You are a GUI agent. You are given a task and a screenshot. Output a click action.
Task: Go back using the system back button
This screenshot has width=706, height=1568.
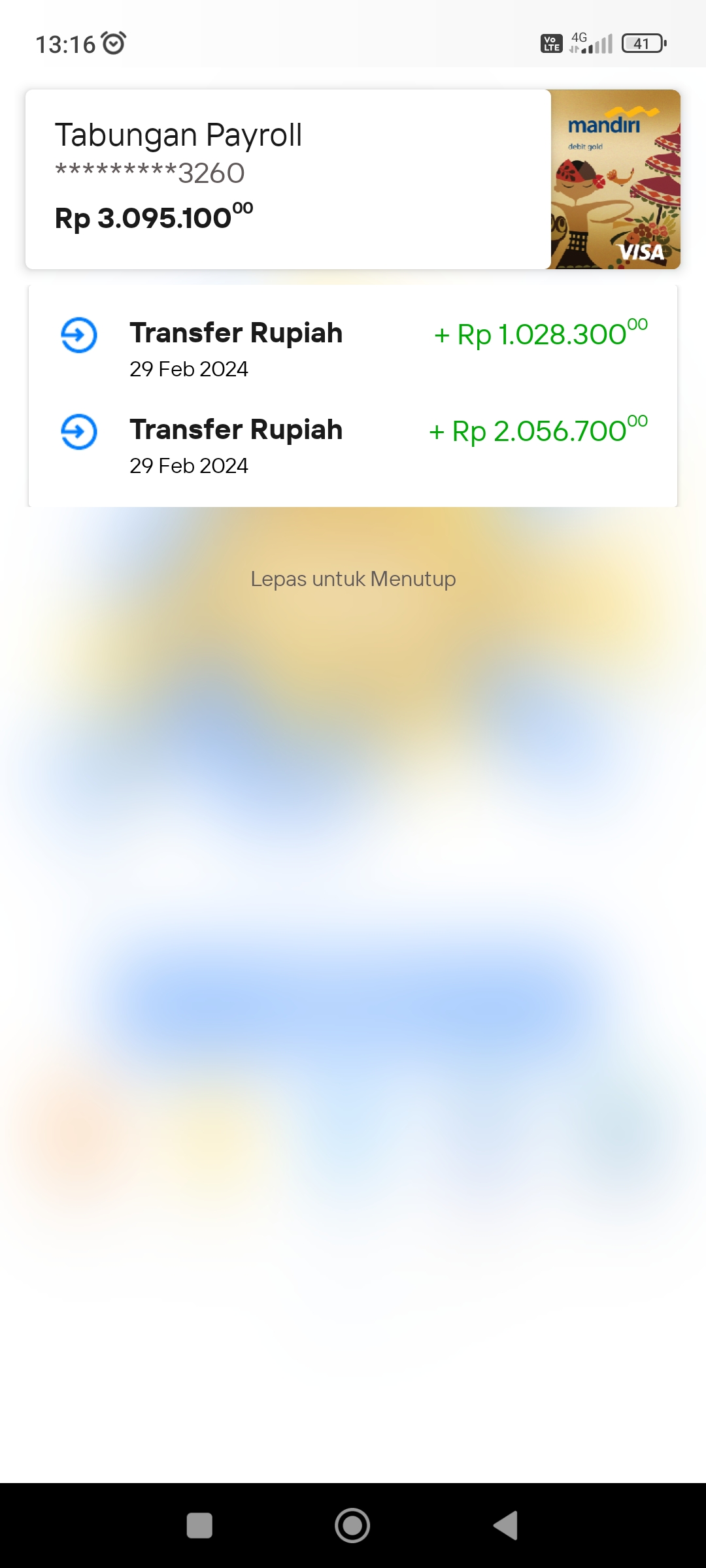click(505, 1526)
